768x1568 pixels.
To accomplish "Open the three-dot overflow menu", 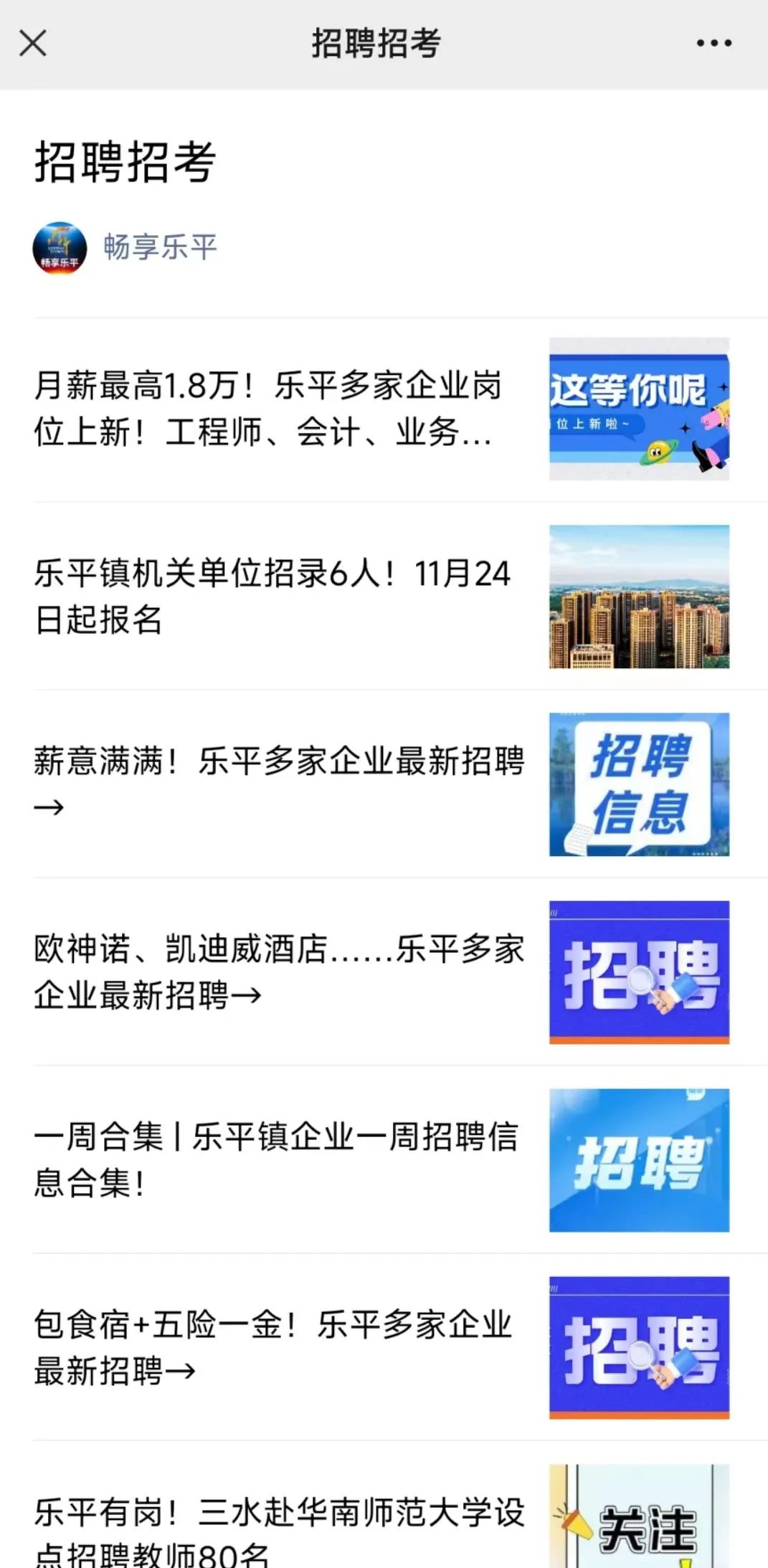I will tap(714, 43).
